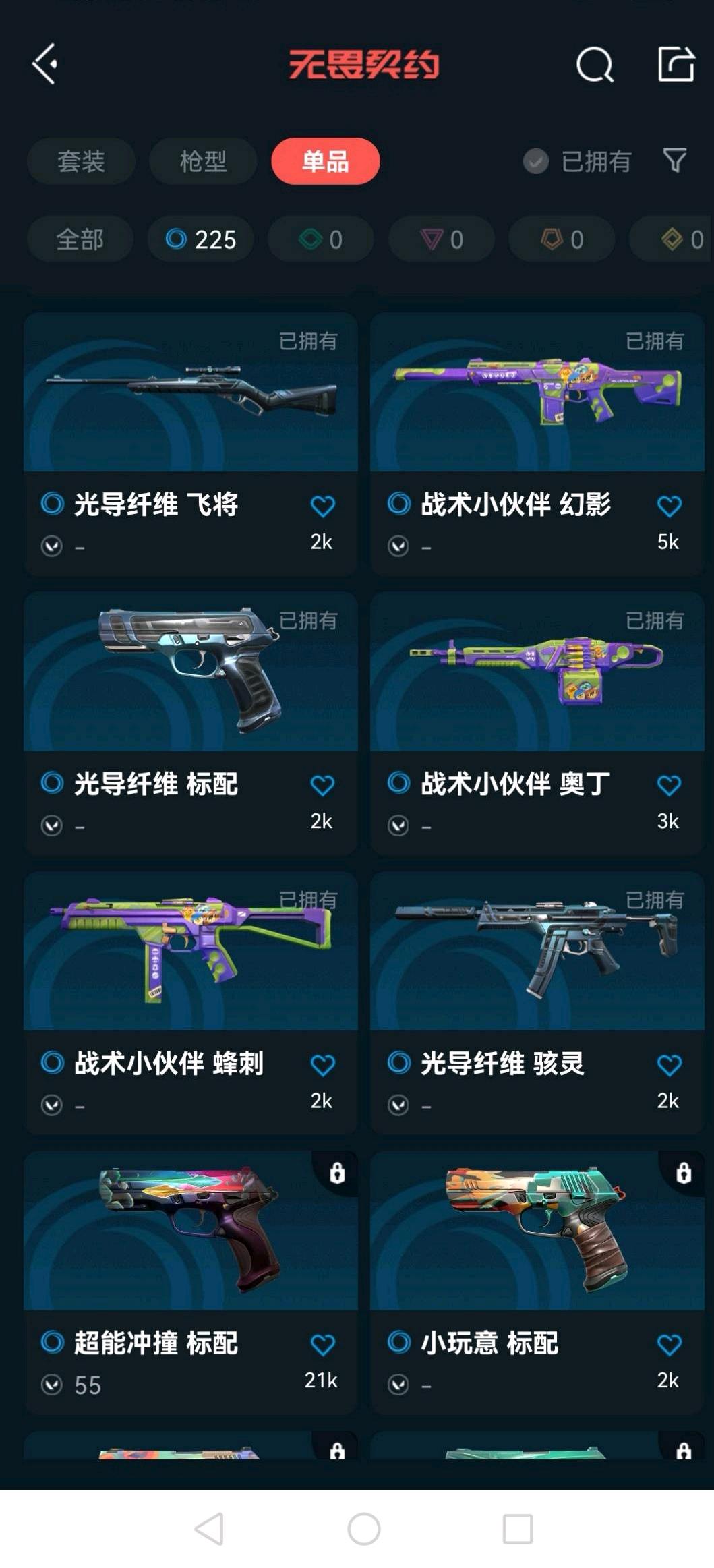Like the 战术小伙伴 蜂刺 skin
The width and height of the screenshot is (714, 1568).
(x=322, y=1065)
